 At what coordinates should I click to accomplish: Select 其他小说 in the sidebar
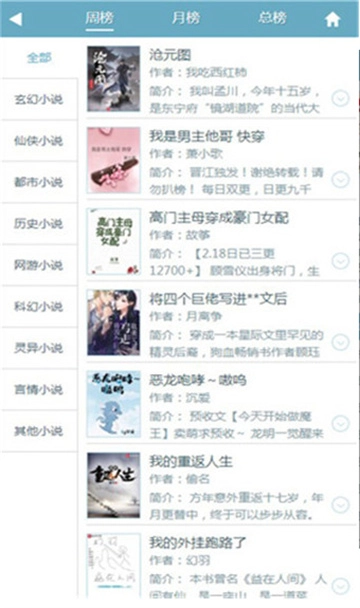[x=39, y=430]
